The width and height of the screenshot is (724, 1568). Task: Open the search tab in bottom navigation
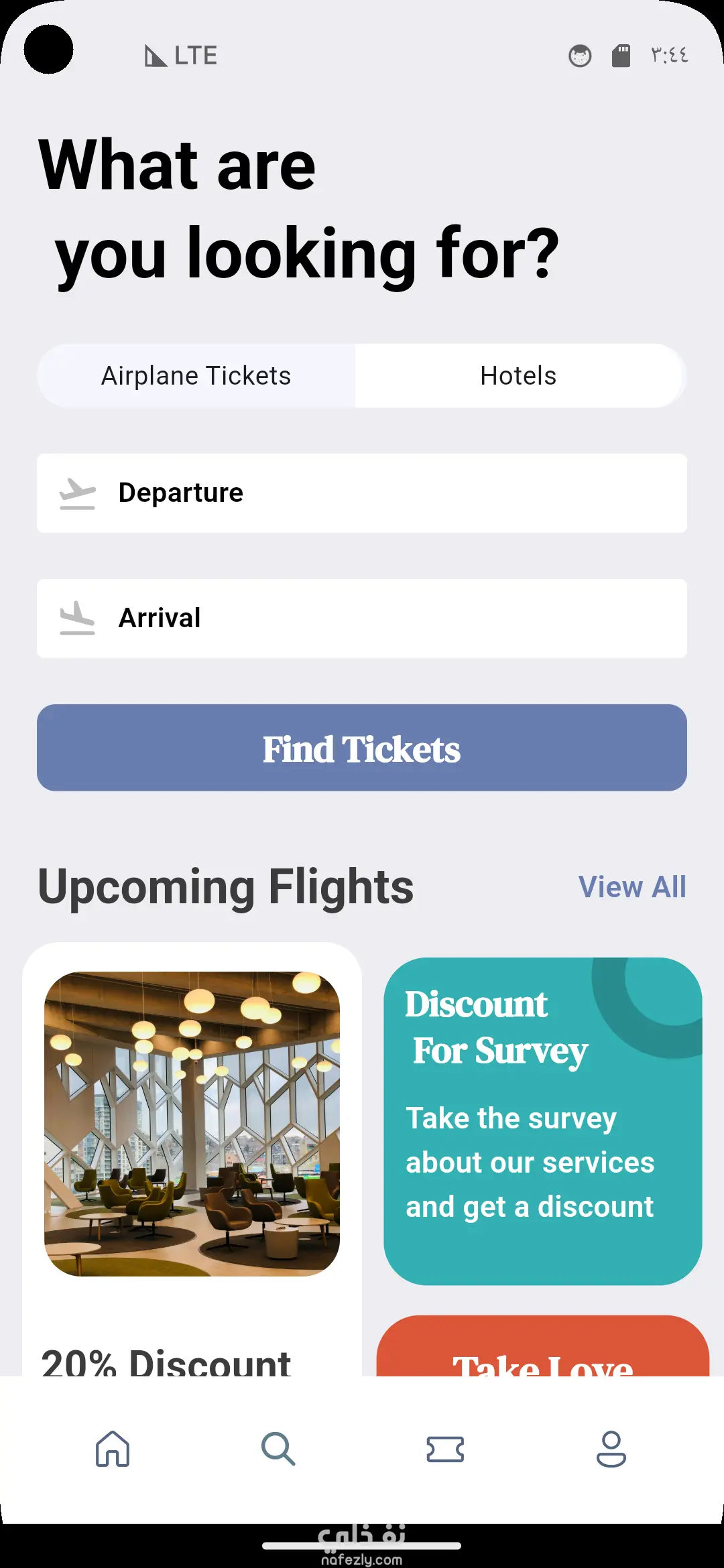[x=278, y=1449]
